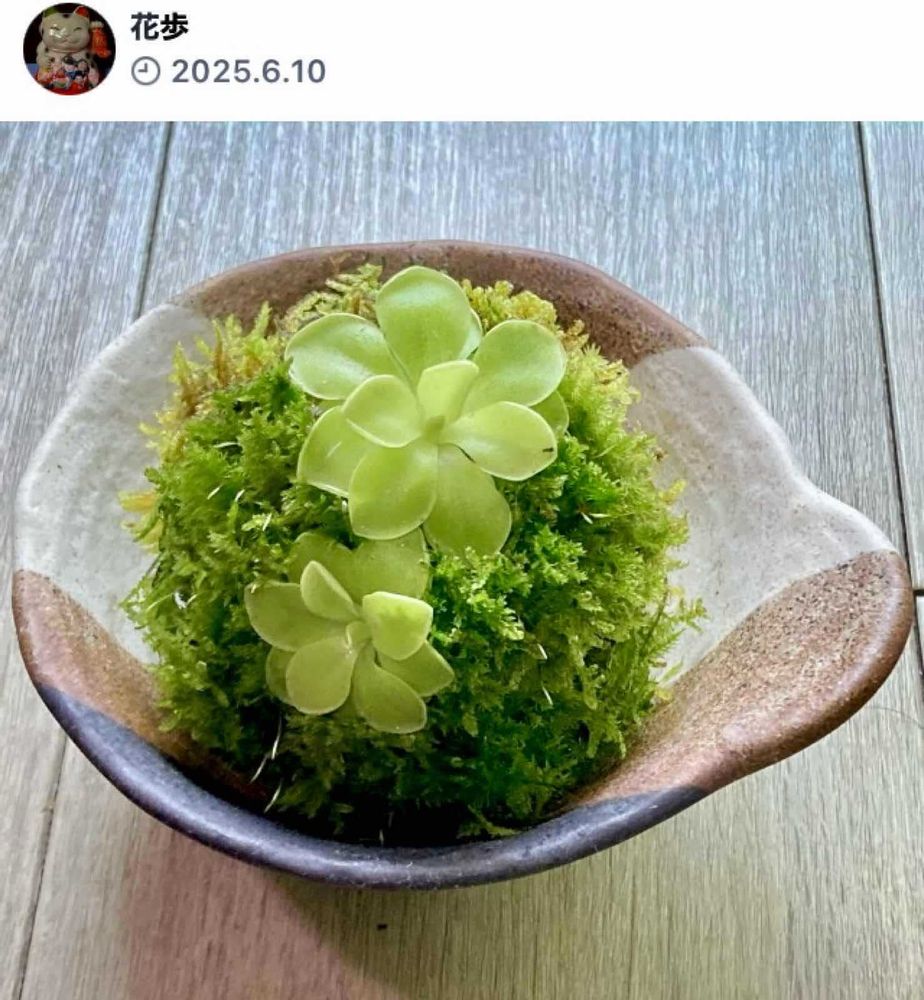Open the moss plant photo in full view
Screen dimensions: 924x1000
(x=462, y=560)
